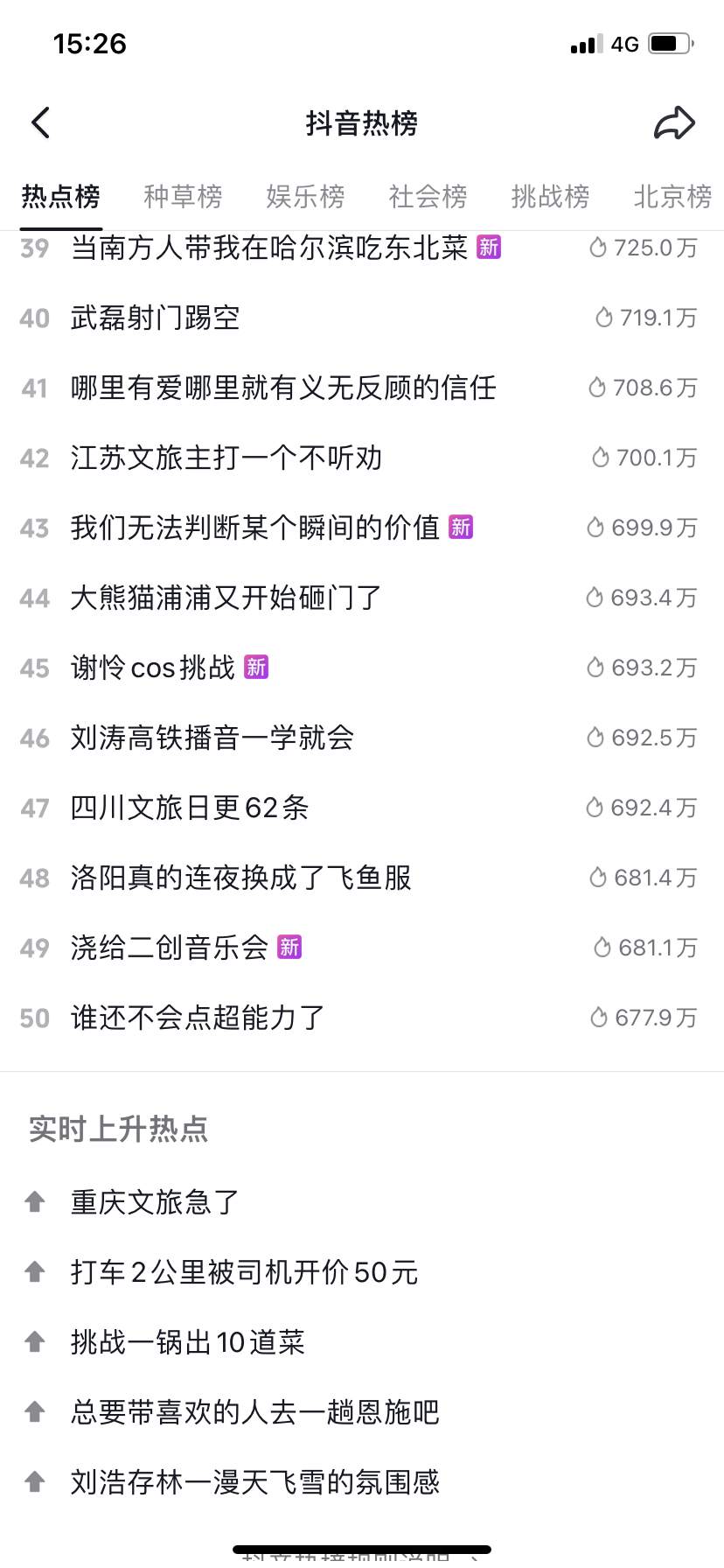This screenshot has width=724, height=1568.
Task: Open topic 洛阳真的连夜换成了飞鱼服
Action: (240, 878)
